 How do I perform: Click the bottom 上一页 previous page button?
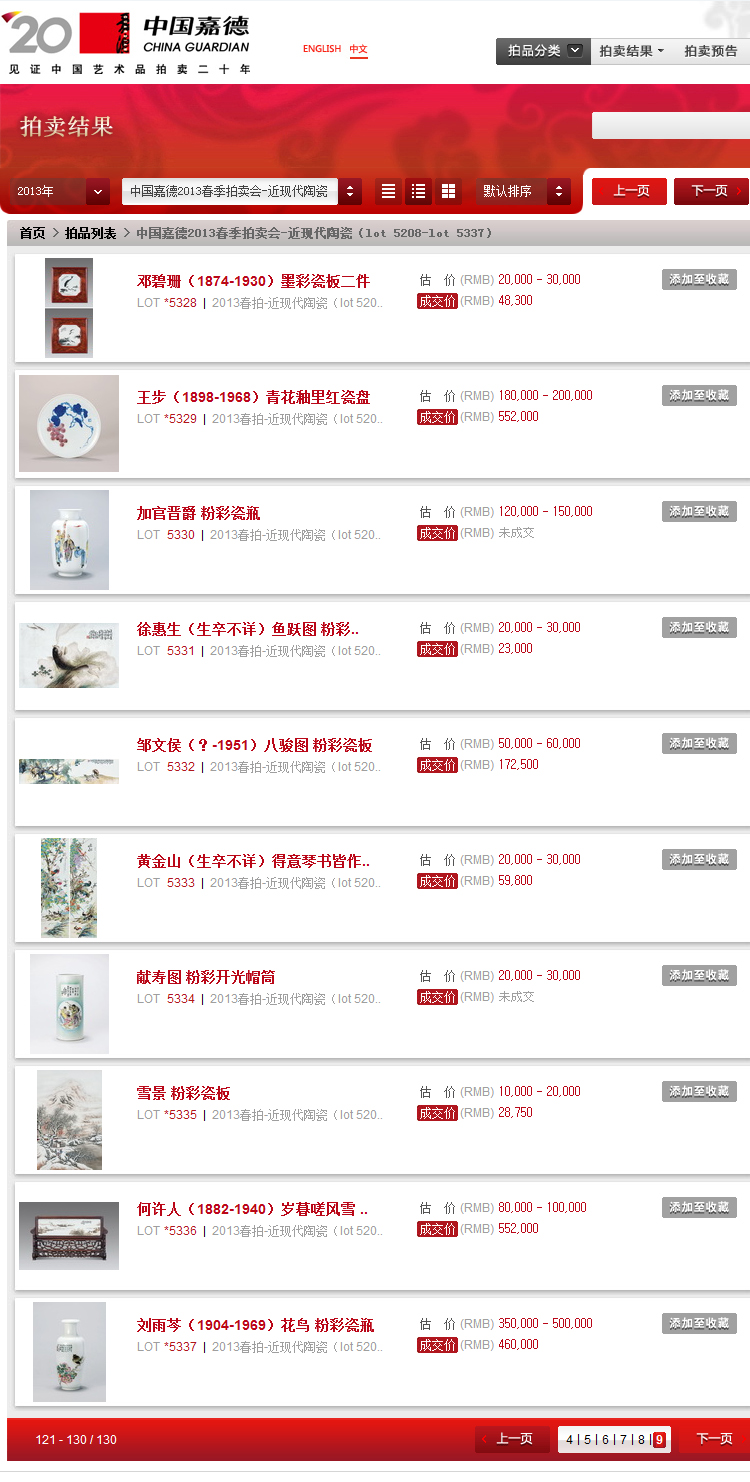point(513,1438)
